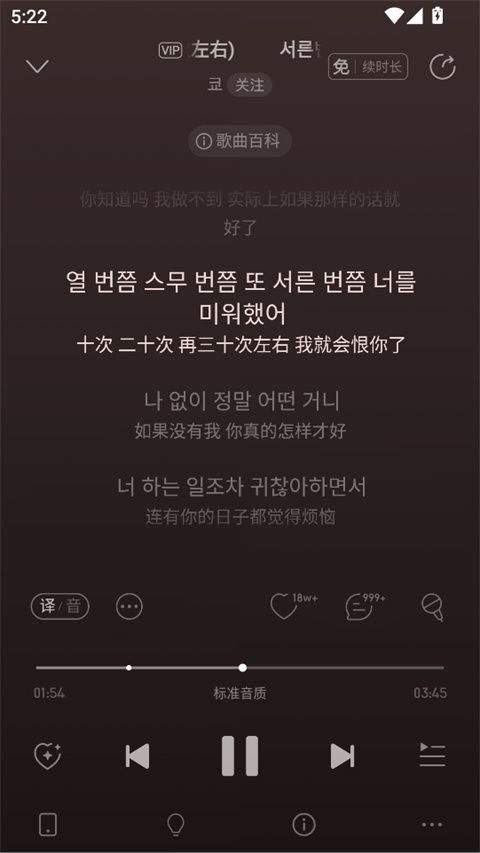The width and height of the screenshot is (480, 853).
Task: Open the lyric options circle with dots
Action: coord(130,606)
